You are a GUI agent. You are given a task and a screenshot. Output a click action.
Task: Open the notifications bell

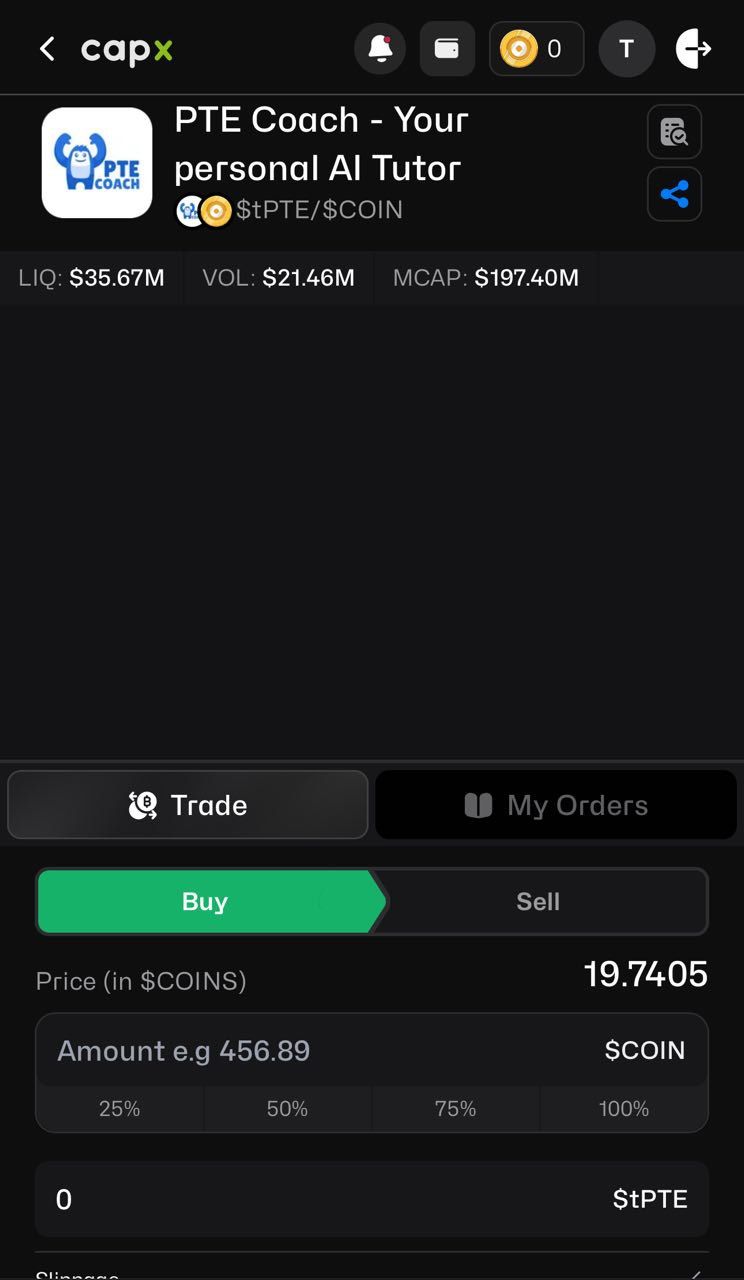pyautogui.click(x=380, y=48)
